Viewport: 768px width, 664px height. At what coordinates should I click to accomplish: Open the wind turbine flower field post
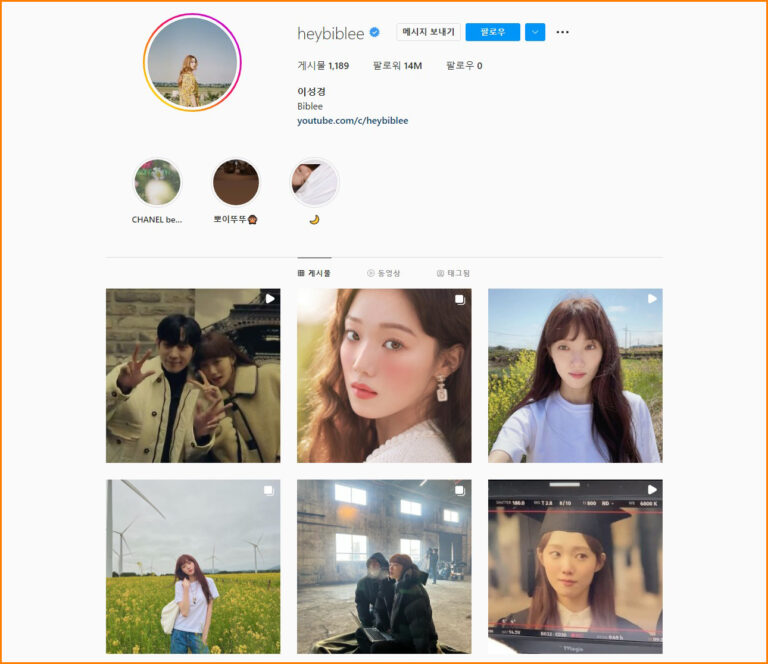pos(193,566)
